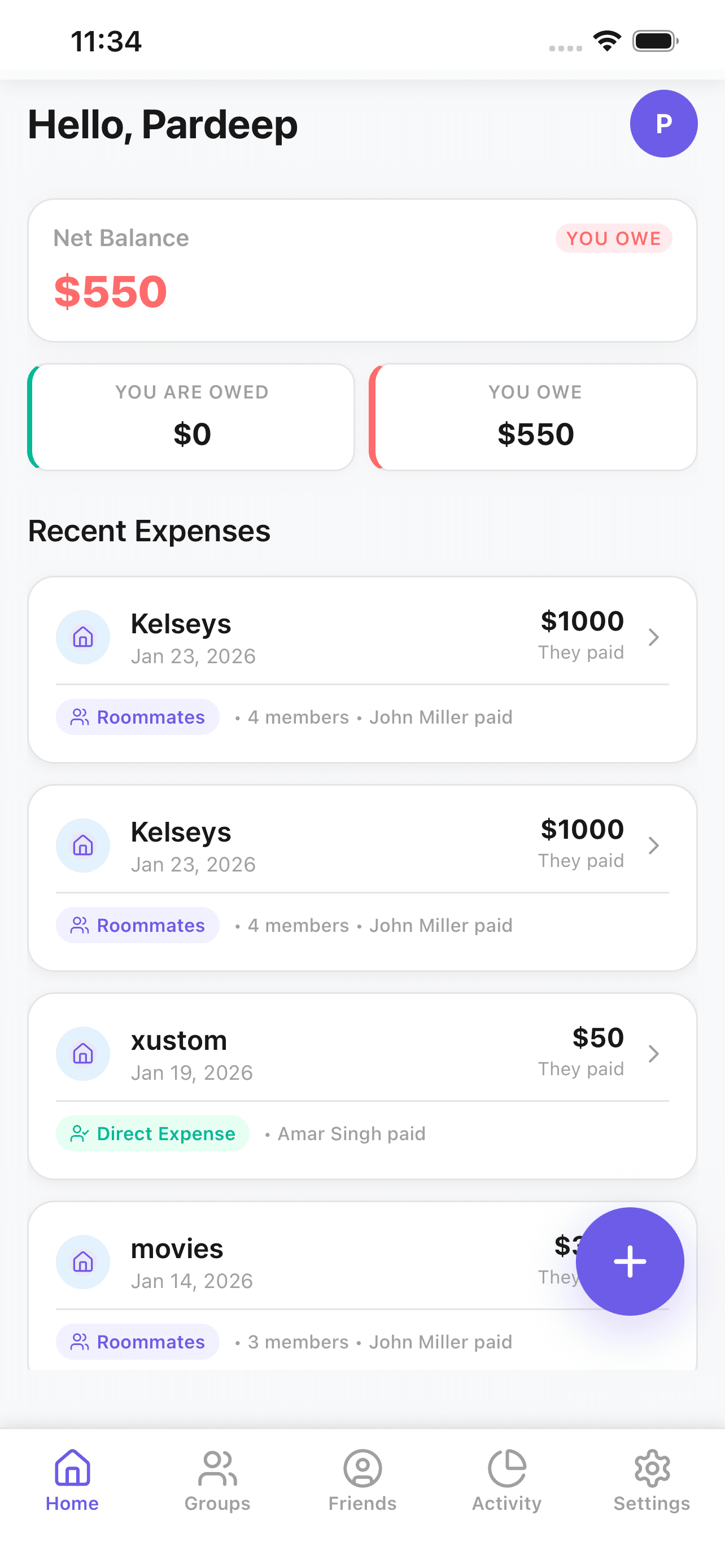Select the YOU OWE badge

(x=614, y=239)
